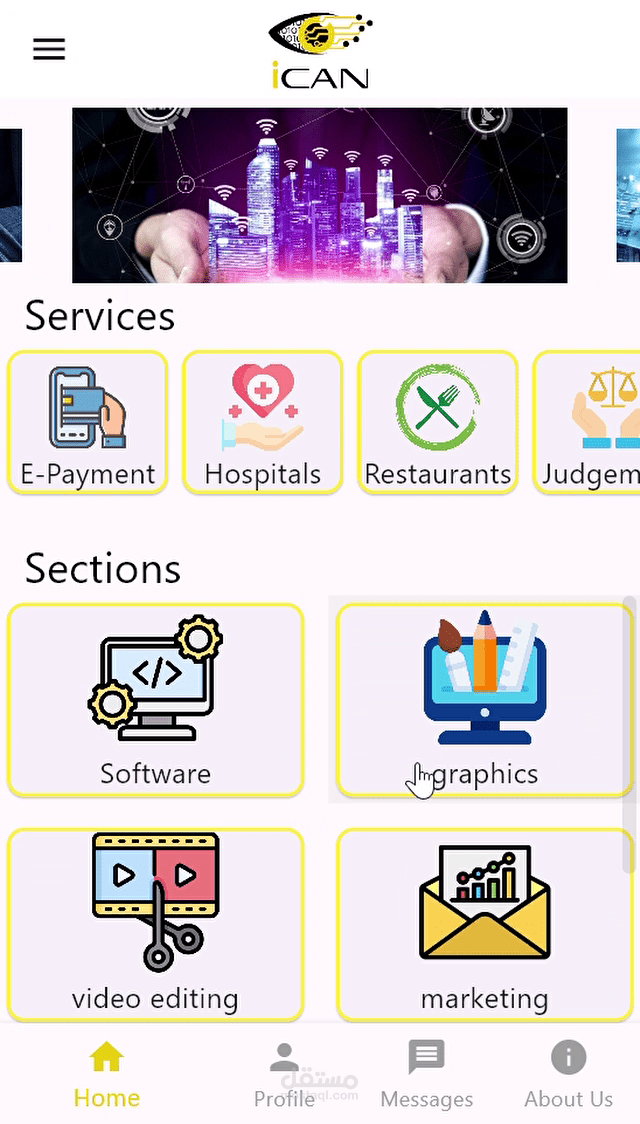Open the marketing section

pos(484,924)
